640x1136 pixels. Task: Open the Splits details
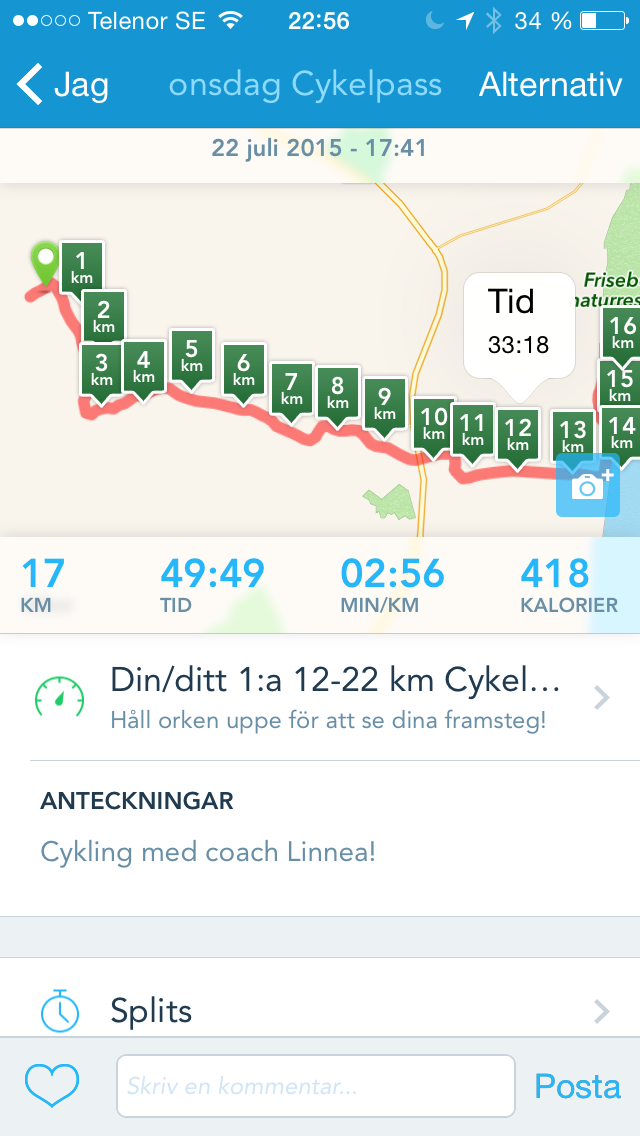320,1011
